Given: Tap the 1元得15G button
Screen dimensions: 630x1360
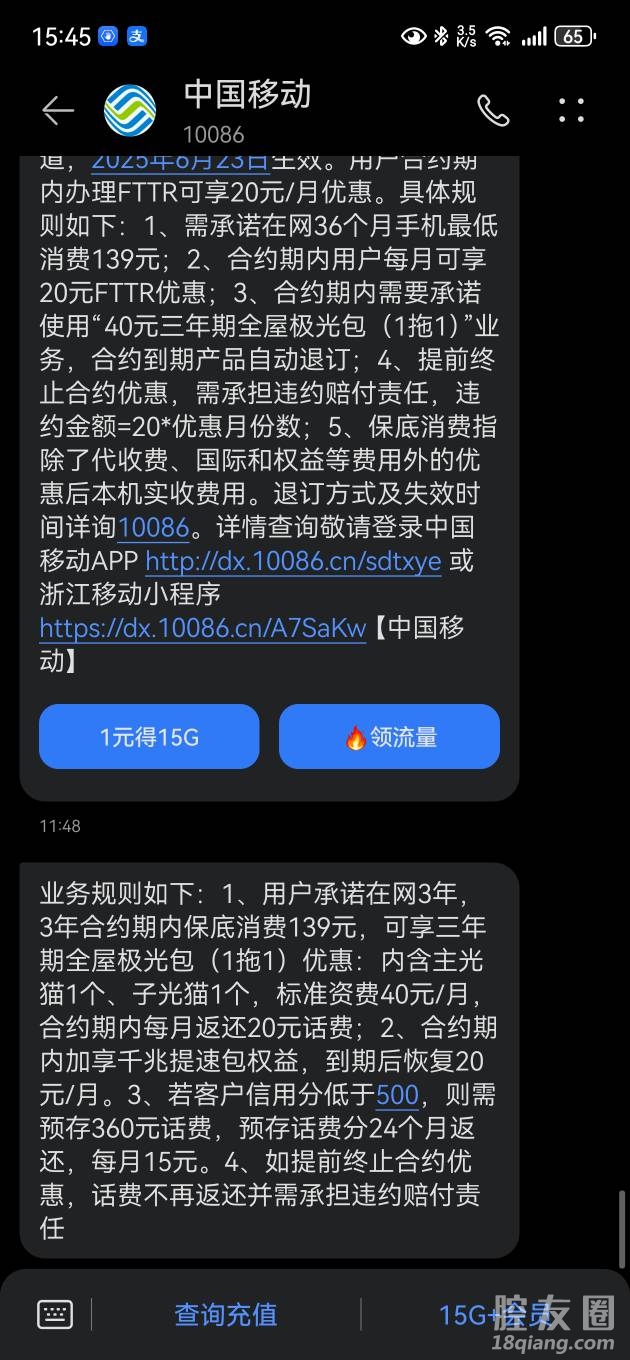Looking at the screenshot, I should tap(149, 737).
